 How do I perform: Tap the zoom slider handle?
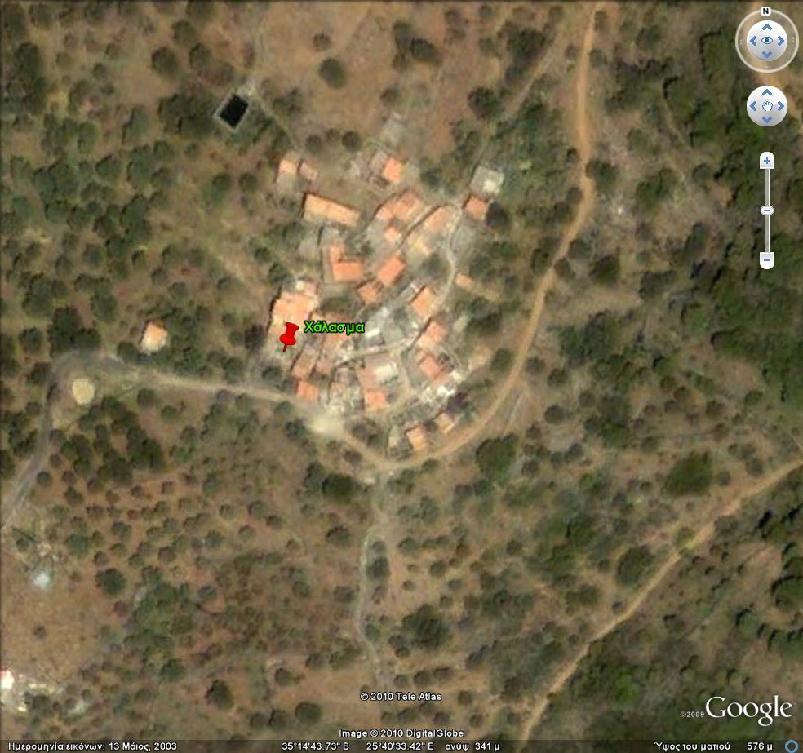[x=767, y=210]
